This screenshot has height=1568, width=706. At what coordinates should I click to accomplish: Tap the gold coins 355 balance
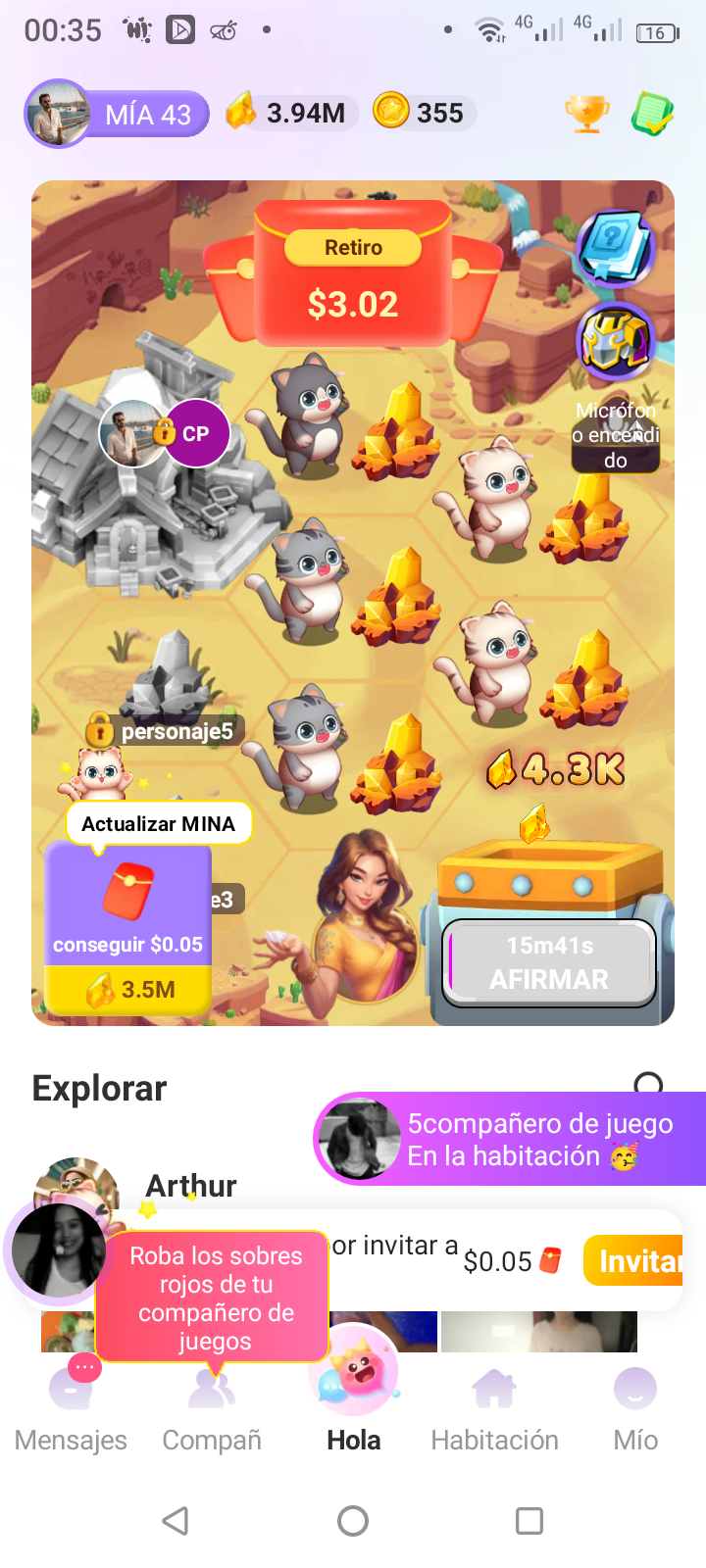pyautogui.click(x=422, y=113)
